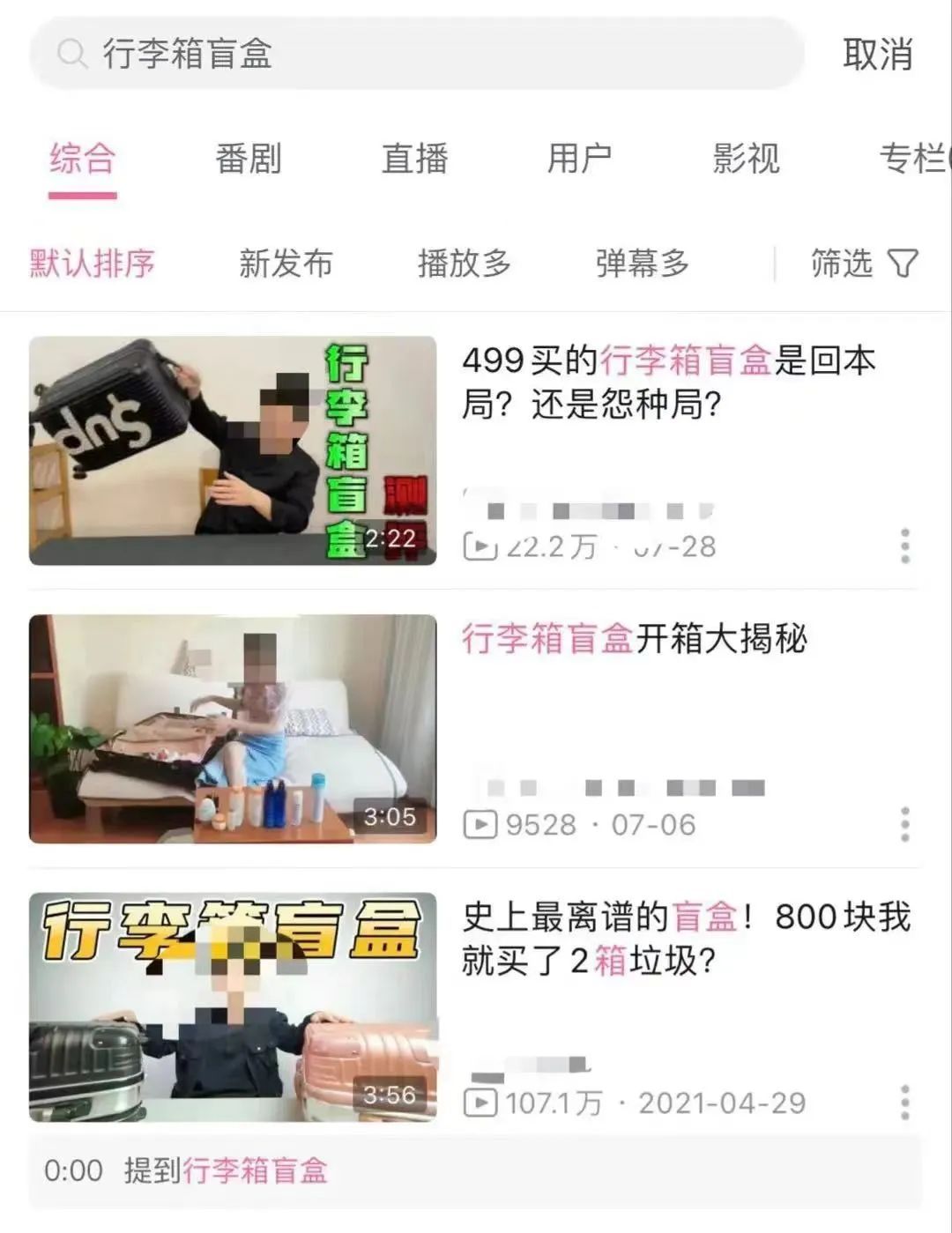Open the 影视 tab

coord(743,159)
